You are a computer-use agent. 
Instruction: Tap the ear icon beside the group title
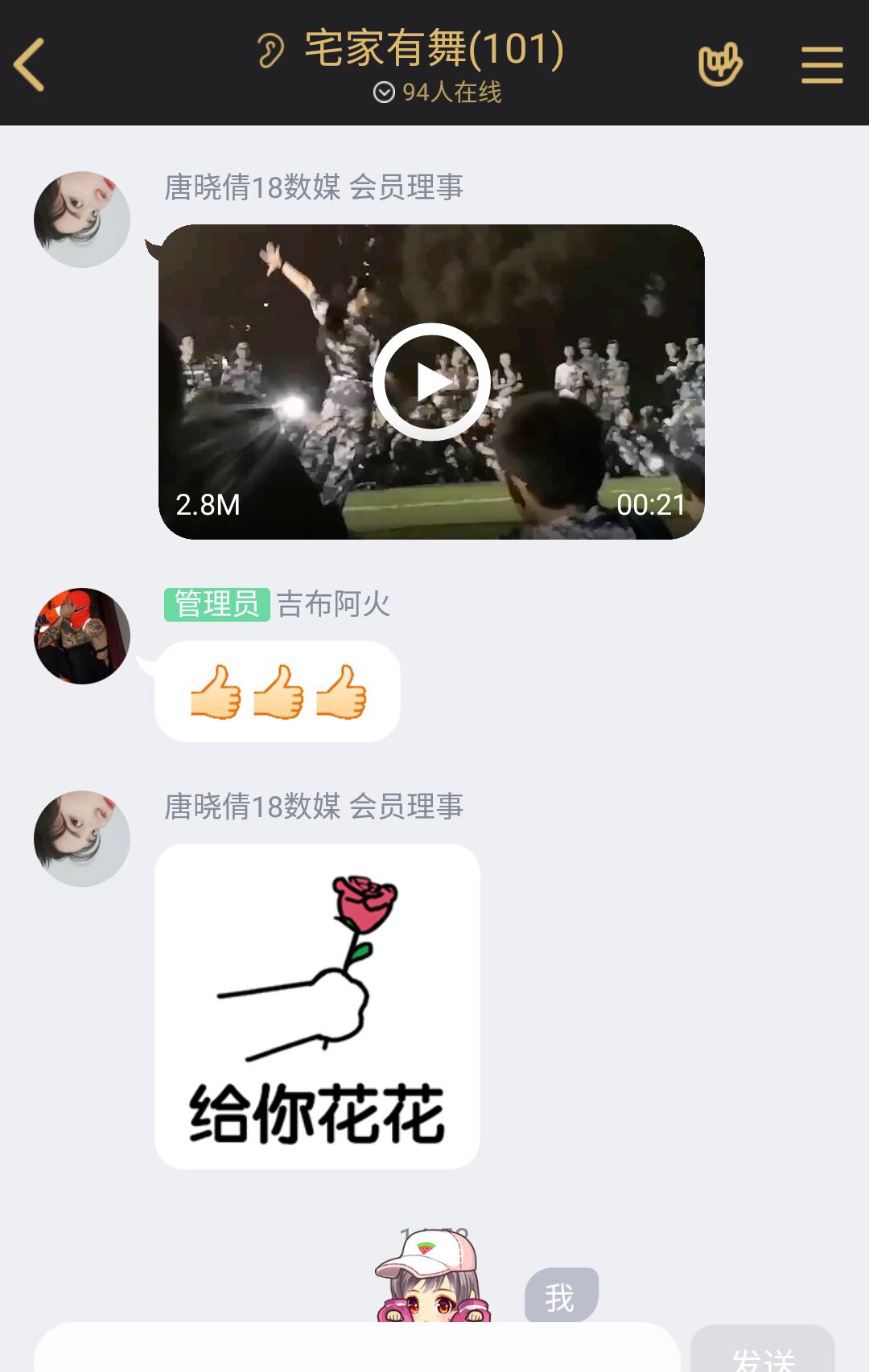pos(271,50)
